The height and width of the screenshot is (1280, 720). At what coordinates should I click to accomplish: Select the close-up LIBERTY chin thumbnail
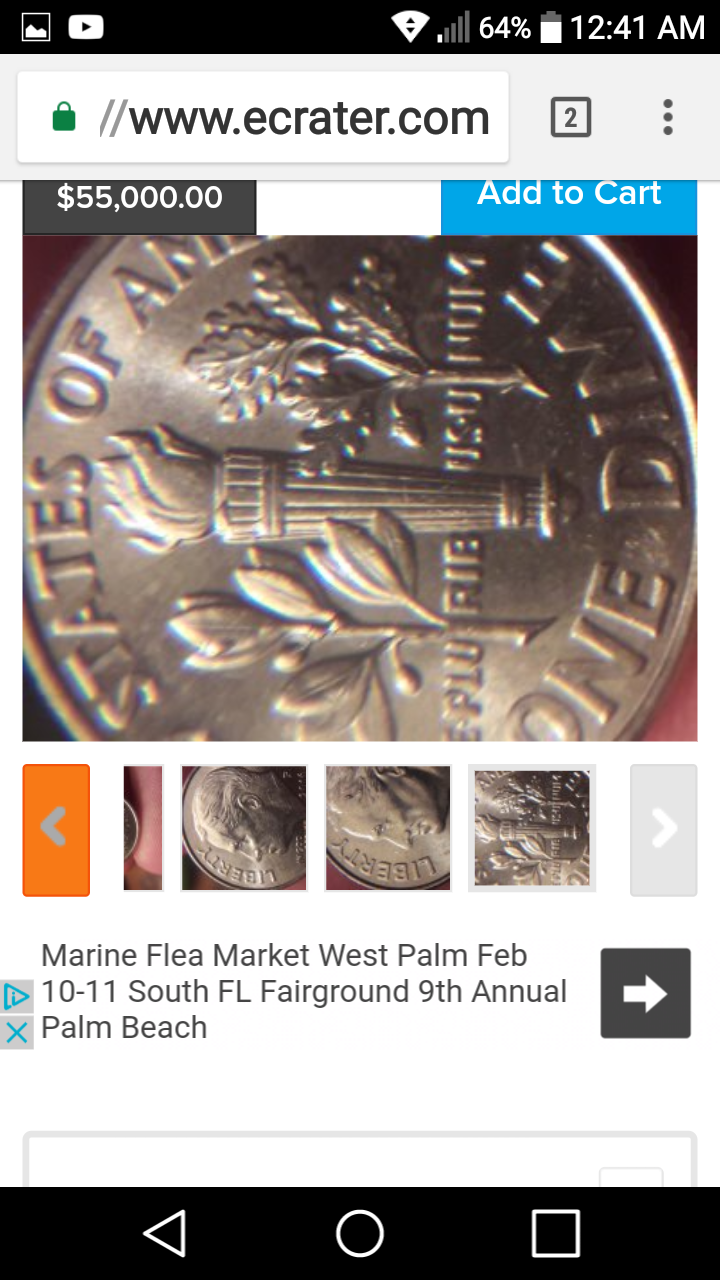click(x=388, y=828)
